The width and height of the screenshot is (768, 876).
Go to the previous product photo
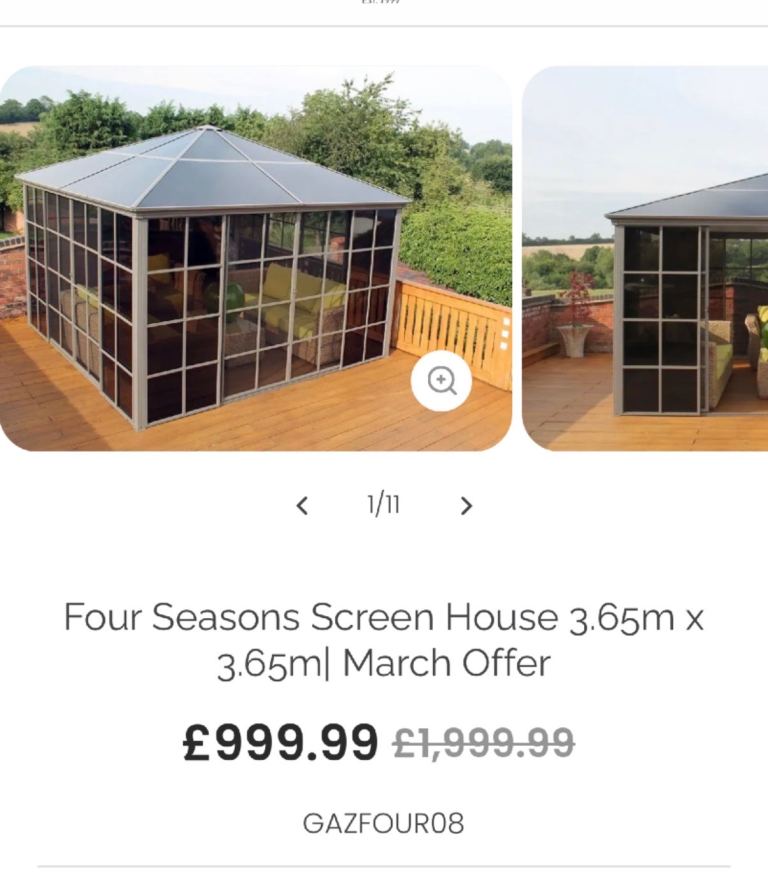point(302,506)
